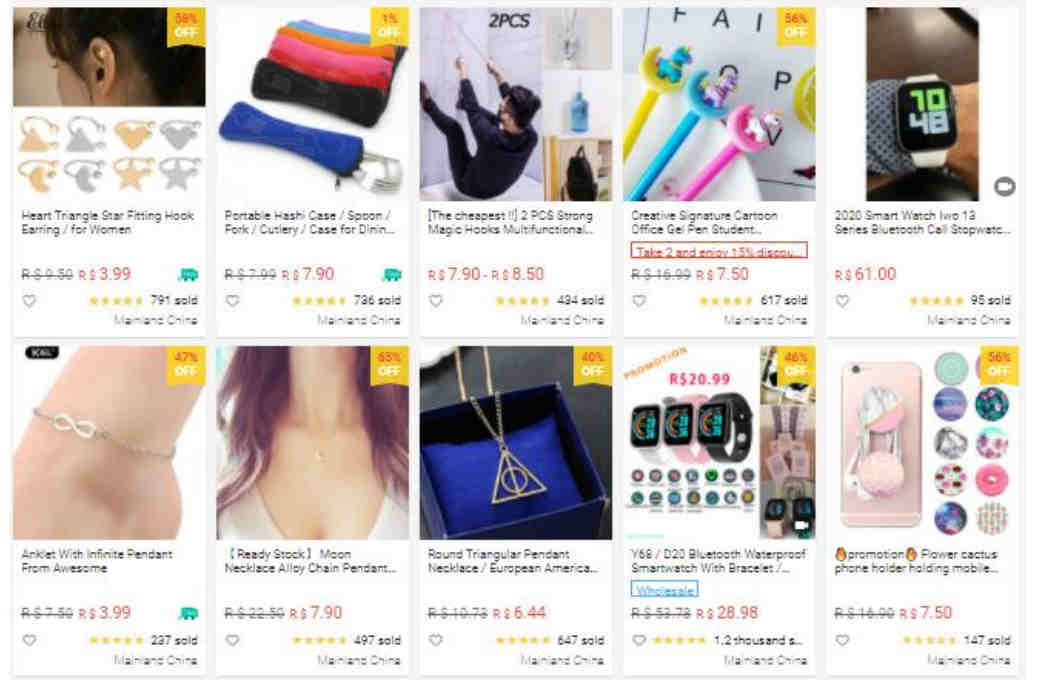Viewport: 1042px width, 686px height.
Task: Open the Take 2 and enjoy 15% discount offer
Action: [718, 251]
